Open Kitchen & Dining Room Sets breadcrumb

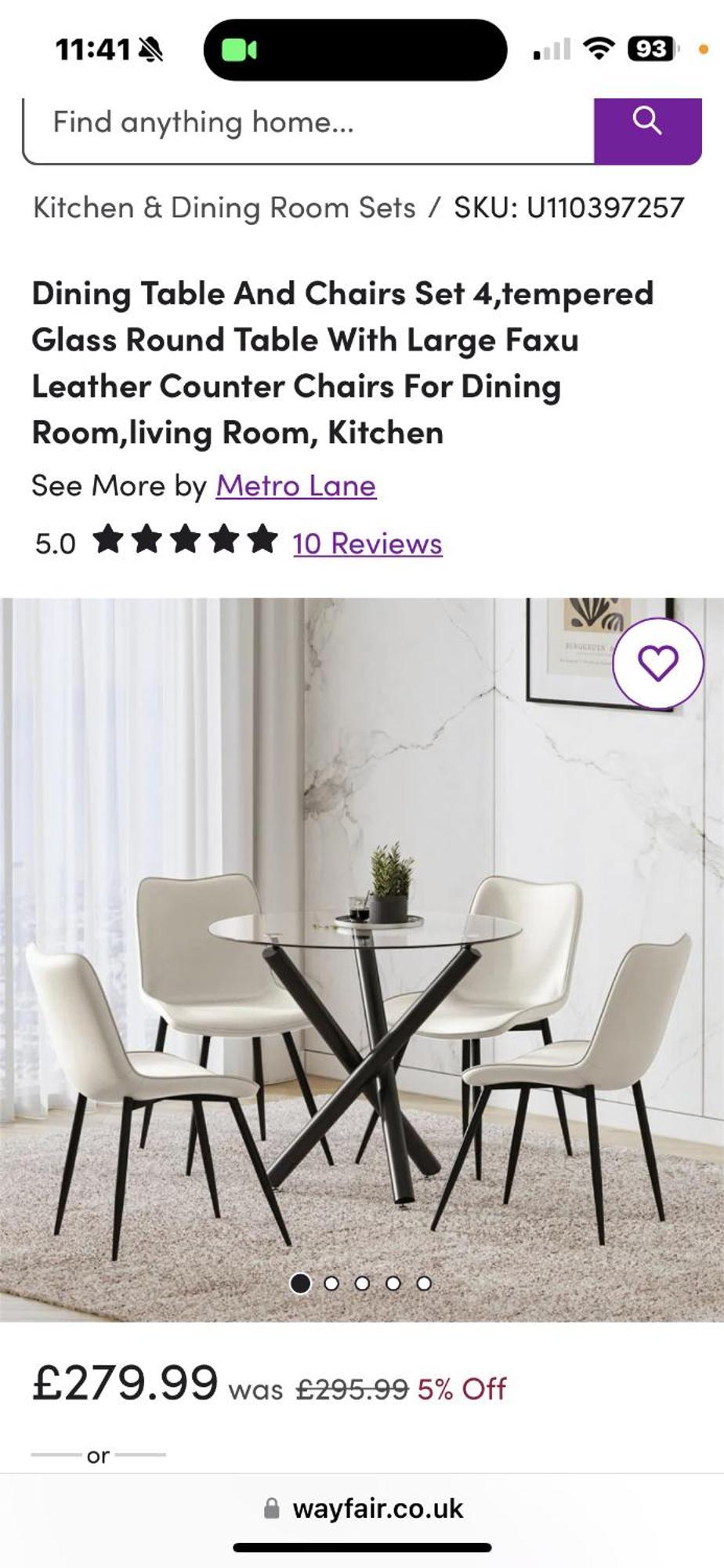click(224, 208)
